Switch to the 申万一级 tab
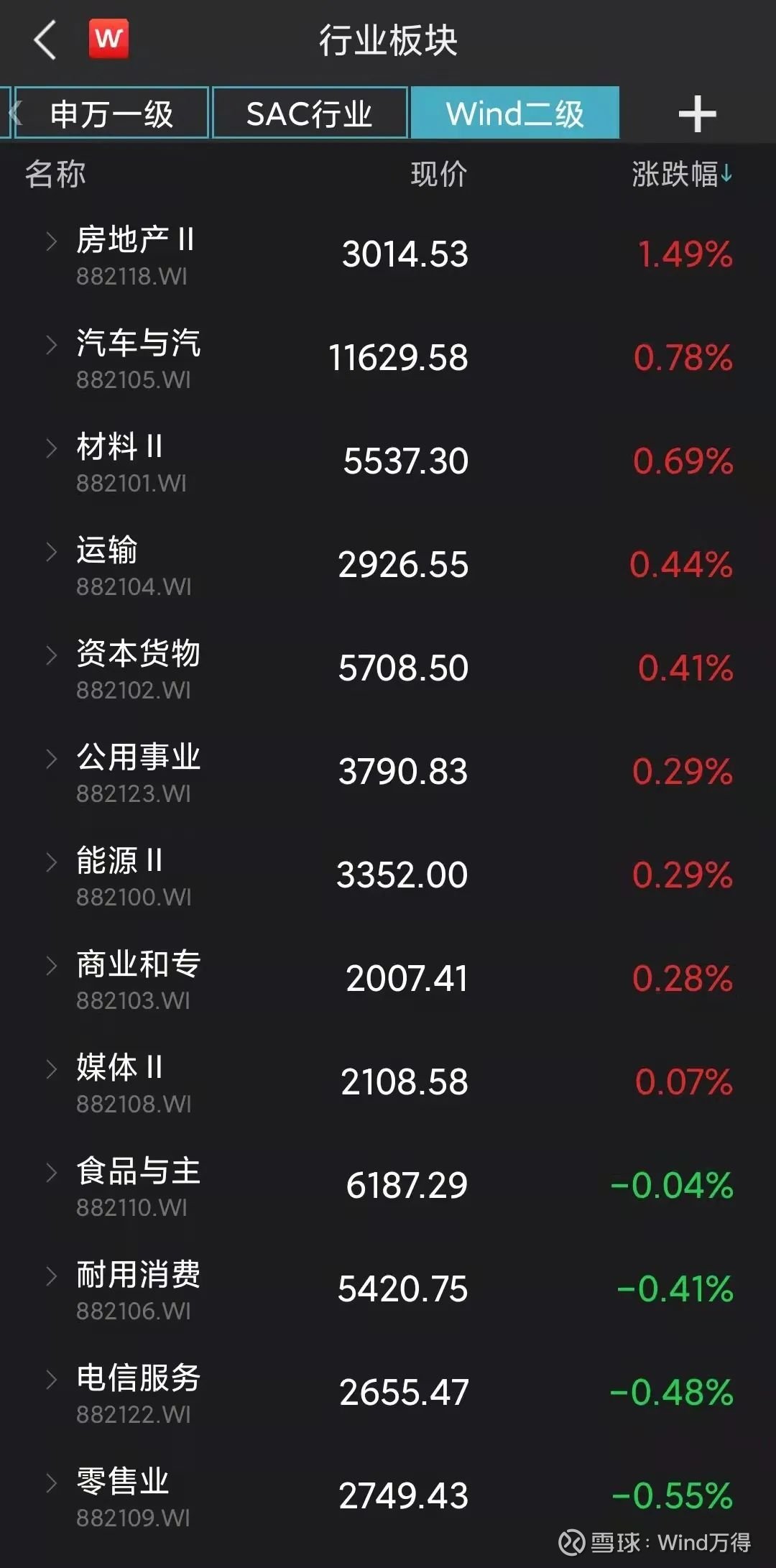Viewport: 776px width, 1568px height. pyautogui.click(x=109, y=113)
